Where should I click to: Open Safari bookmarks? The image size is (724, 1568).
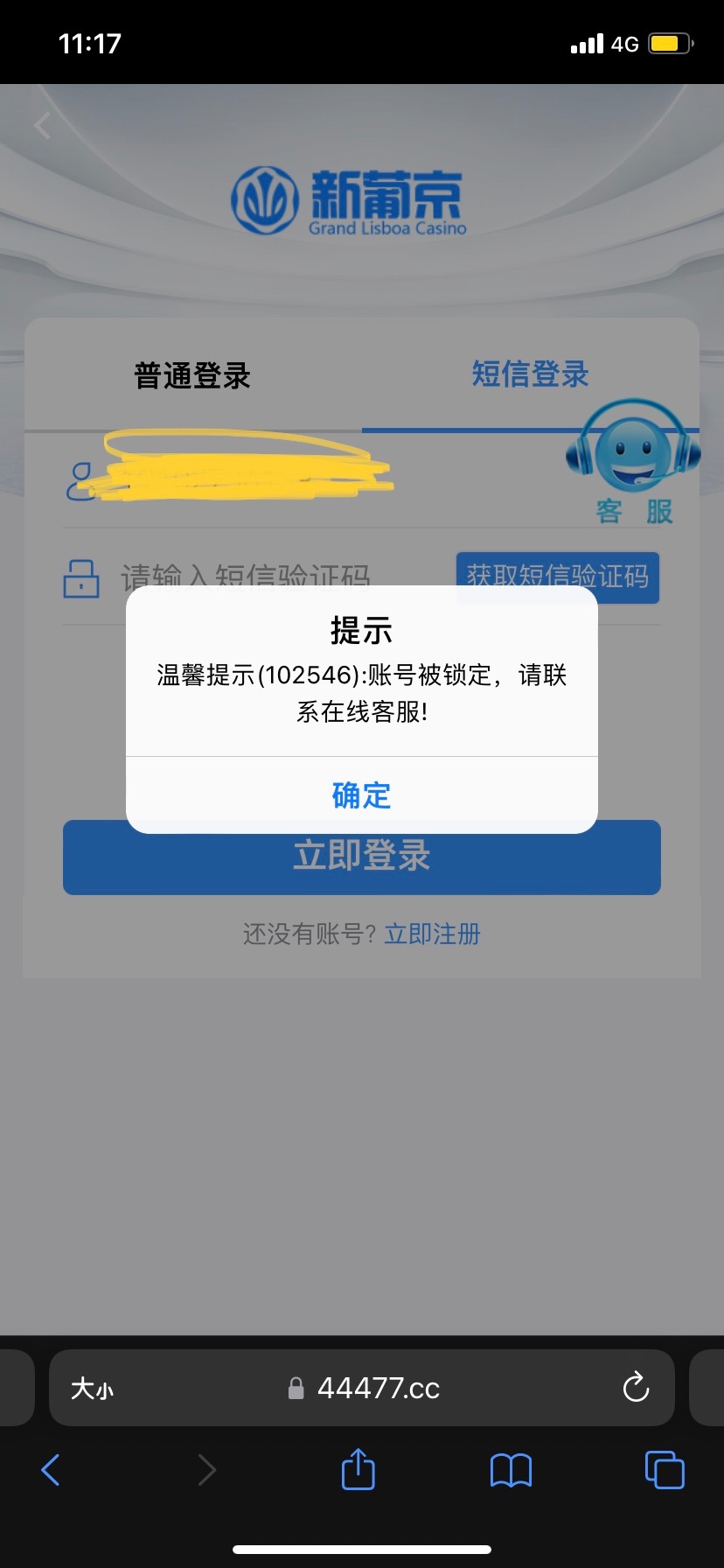[511, 1470]
